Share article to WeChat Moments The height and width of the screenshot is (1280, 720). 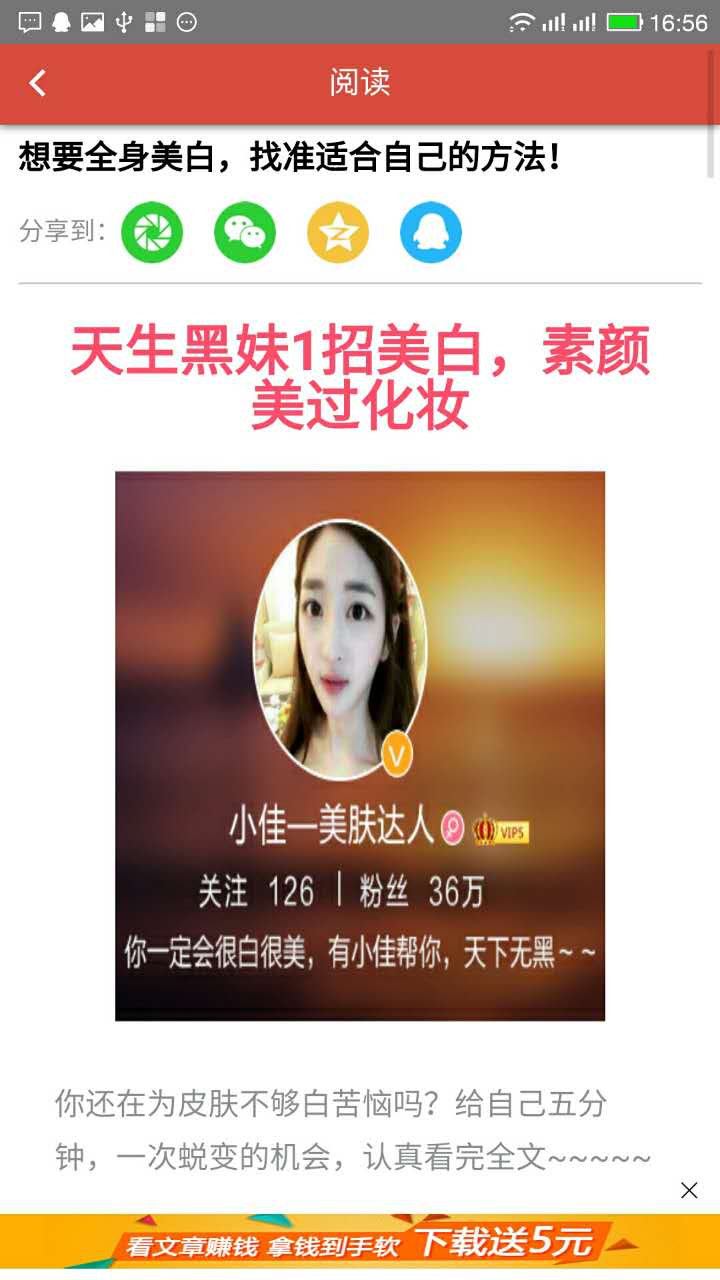[x=152, y=232]
